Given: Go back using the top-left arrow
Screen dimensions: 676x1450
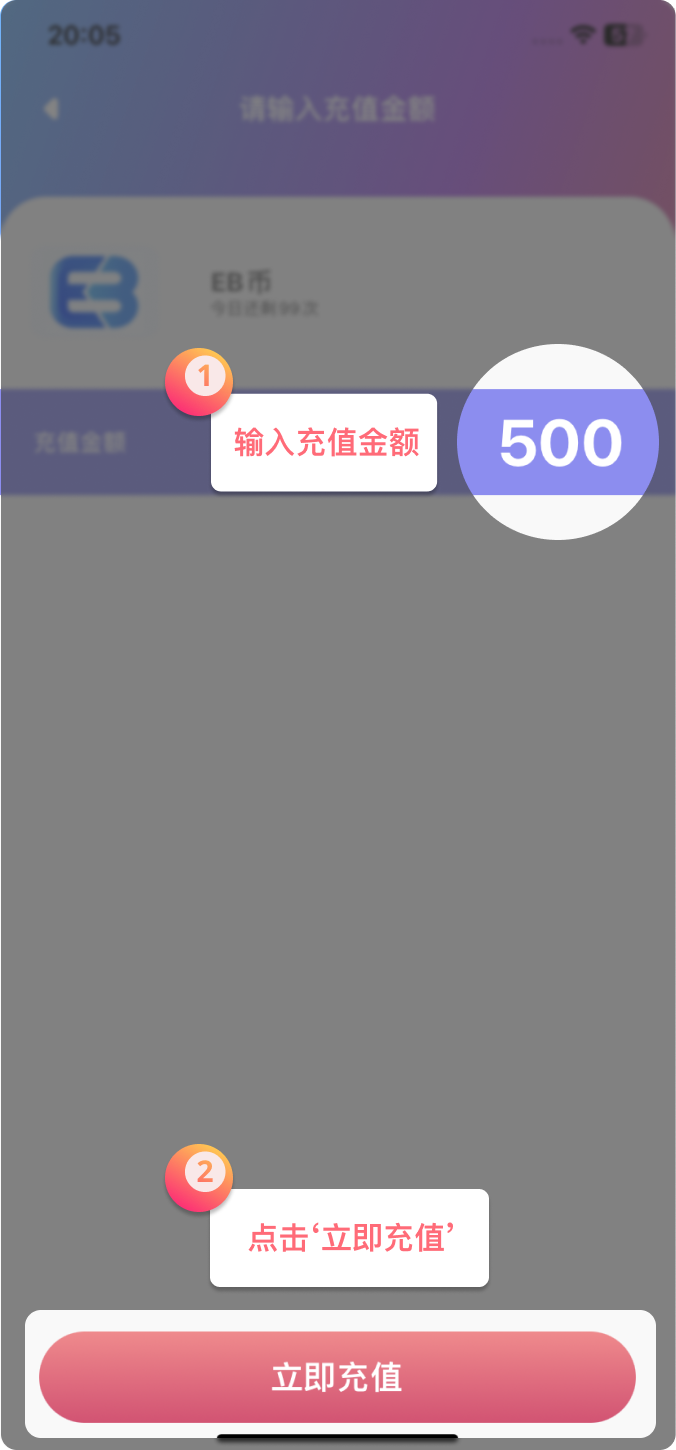Looking at the screenshot, I should tap(51, 108).
